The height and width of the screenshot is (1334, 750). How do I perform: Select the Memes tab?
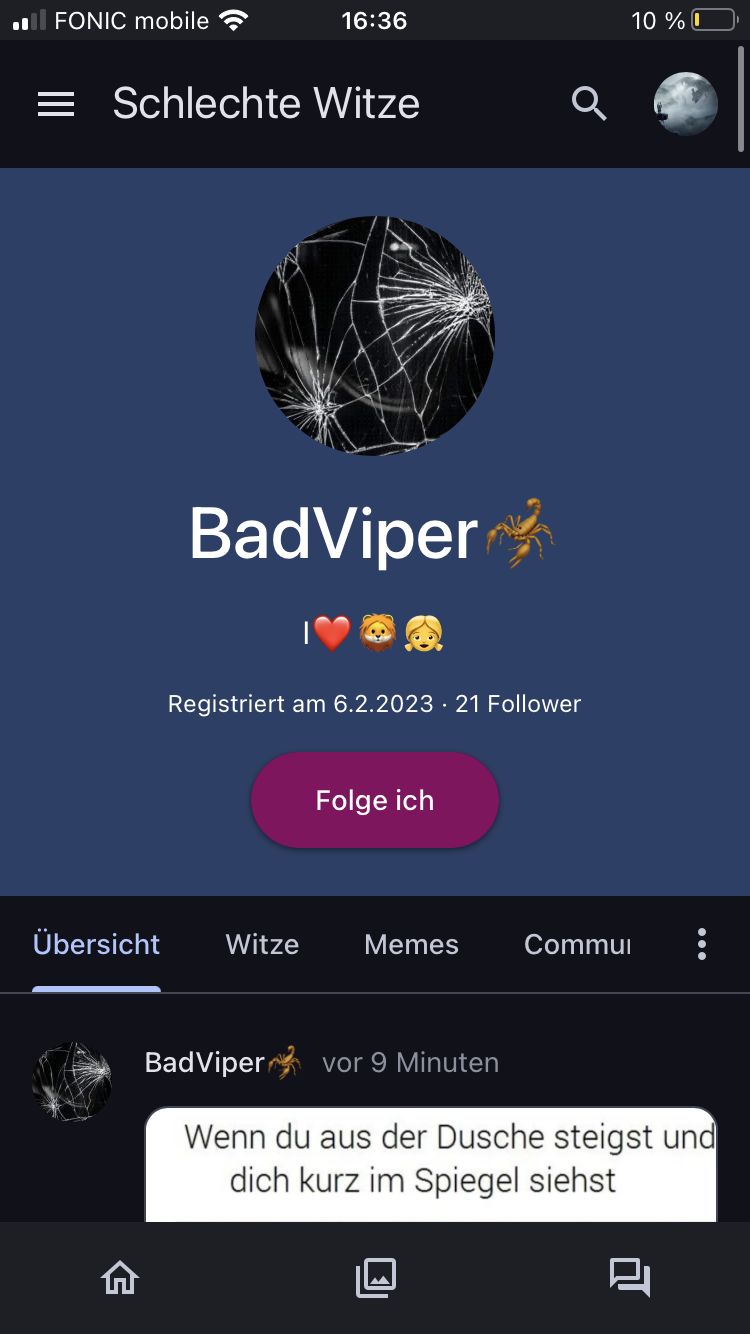tap(411, 944)
